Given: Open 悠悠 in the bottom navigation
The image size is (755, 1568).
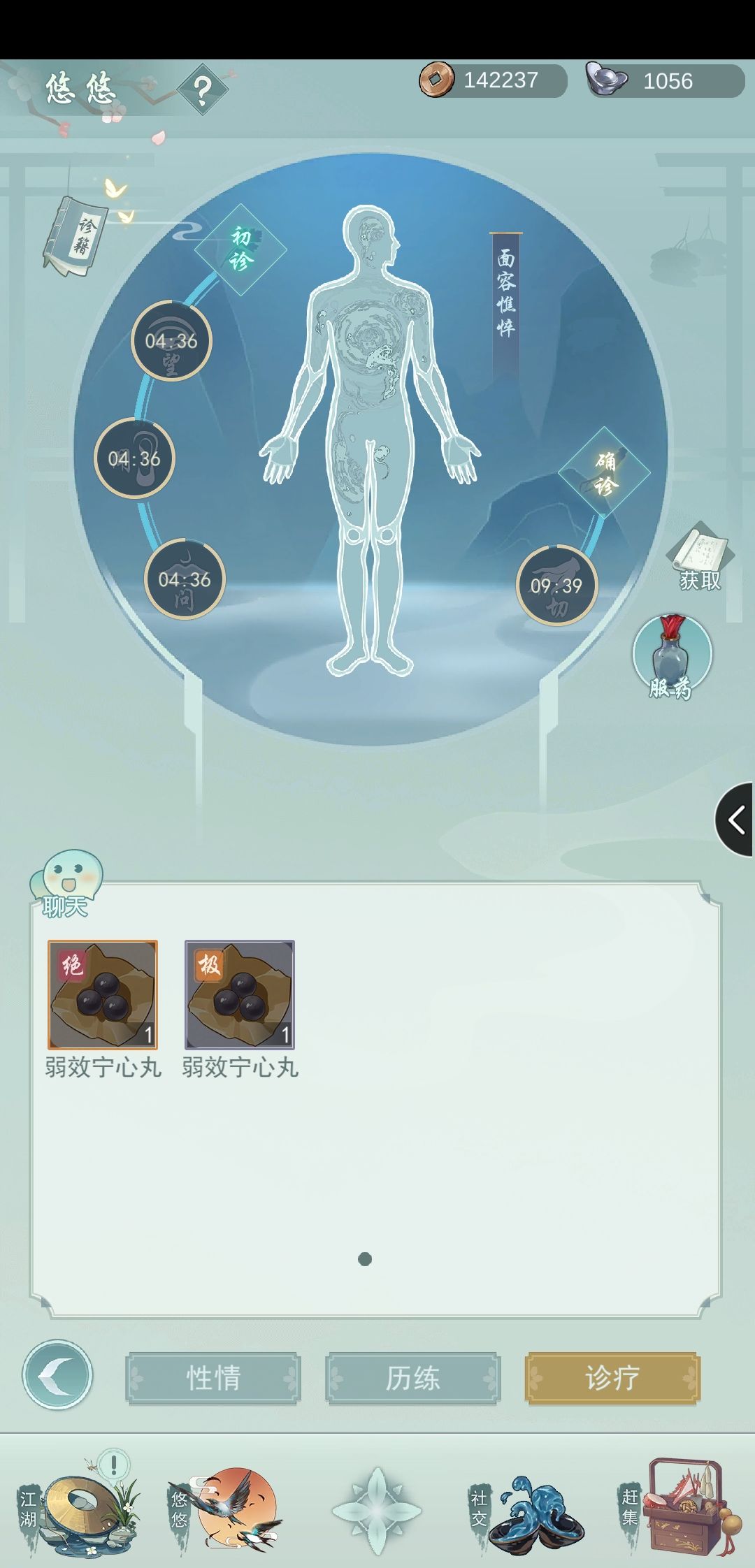Looking at the screenshot, I should click(x=225, y=1509).
